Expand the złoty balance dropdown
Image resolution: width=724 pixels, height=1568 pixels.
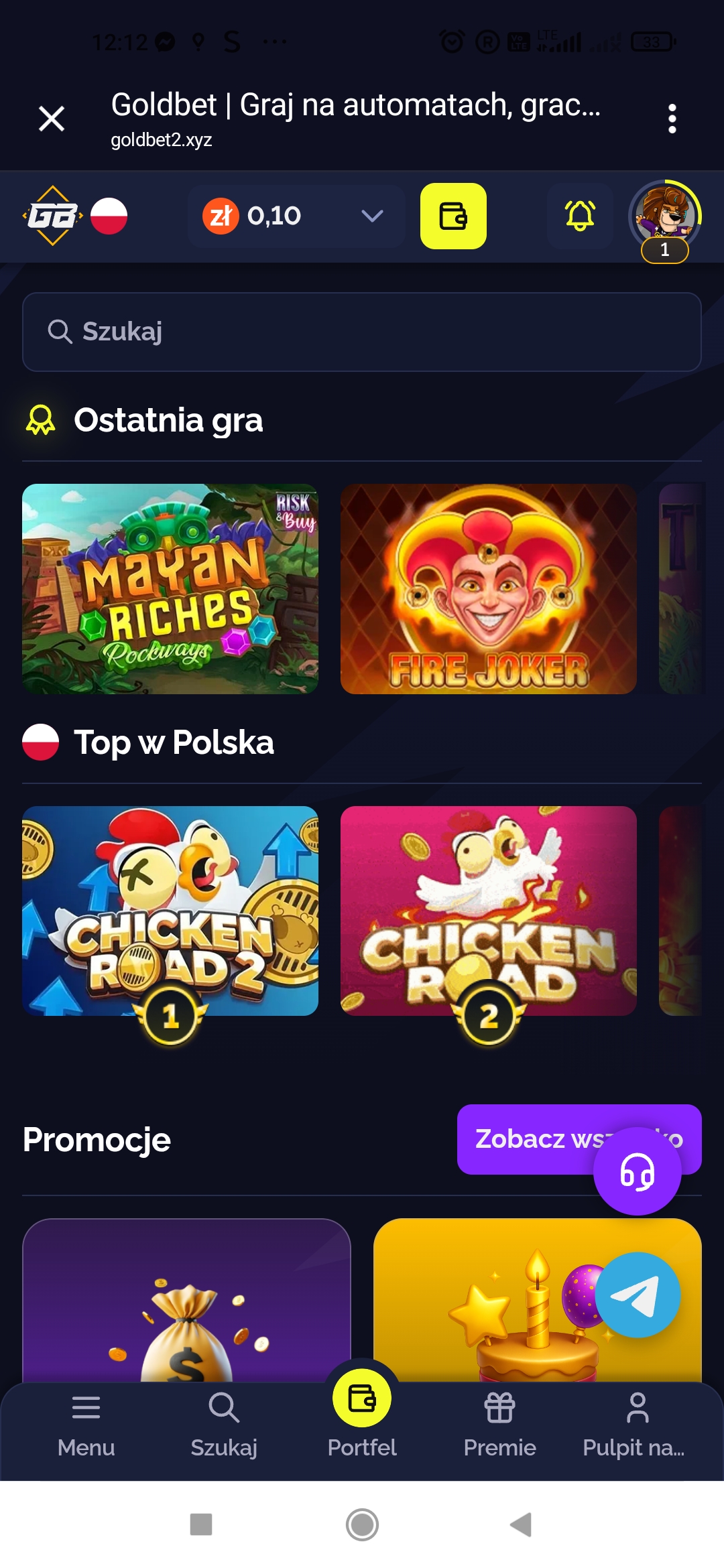pos(371,216)
